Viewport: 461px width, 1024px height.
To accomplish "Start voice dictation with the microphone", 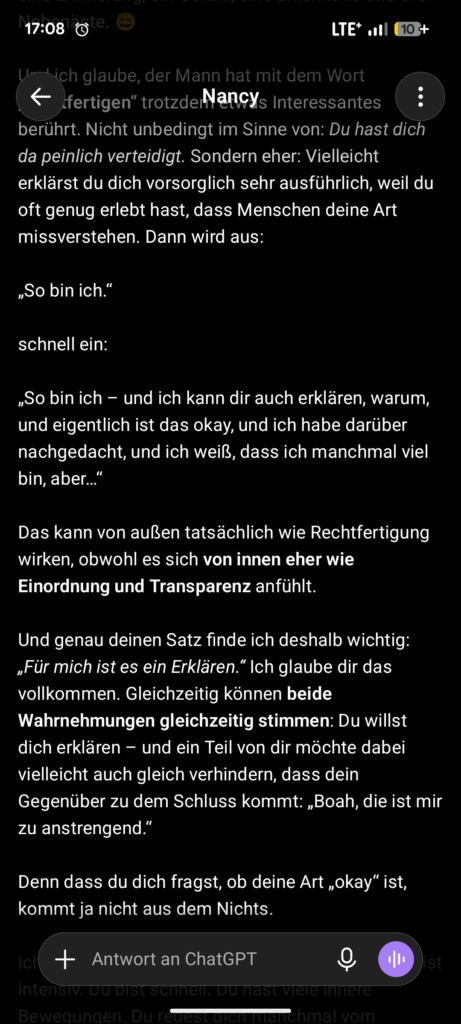I will click(347, 959).
